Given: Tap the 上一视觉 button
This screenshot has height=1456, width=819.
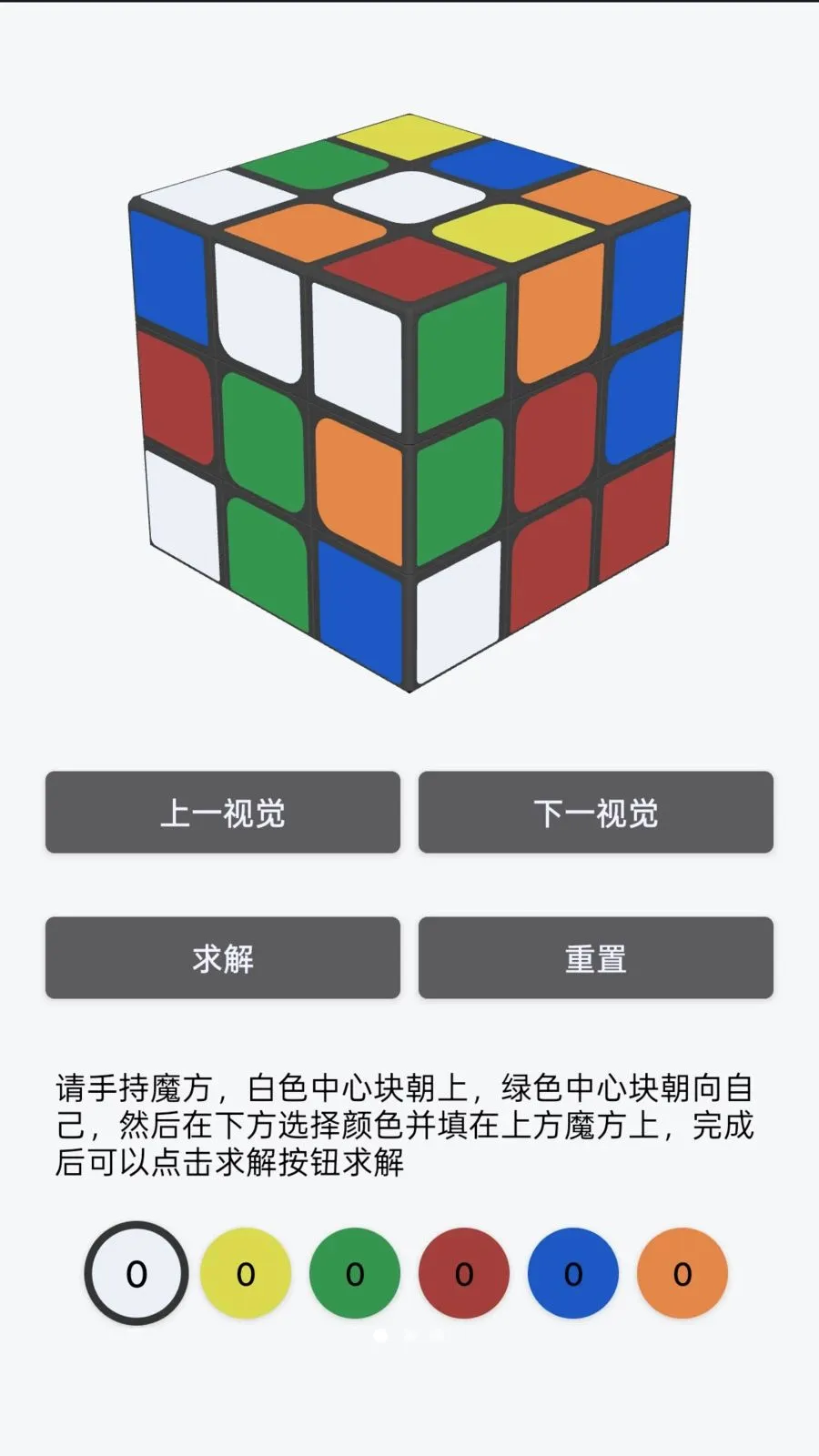Looking at the screenshot, I should [223, 812].
